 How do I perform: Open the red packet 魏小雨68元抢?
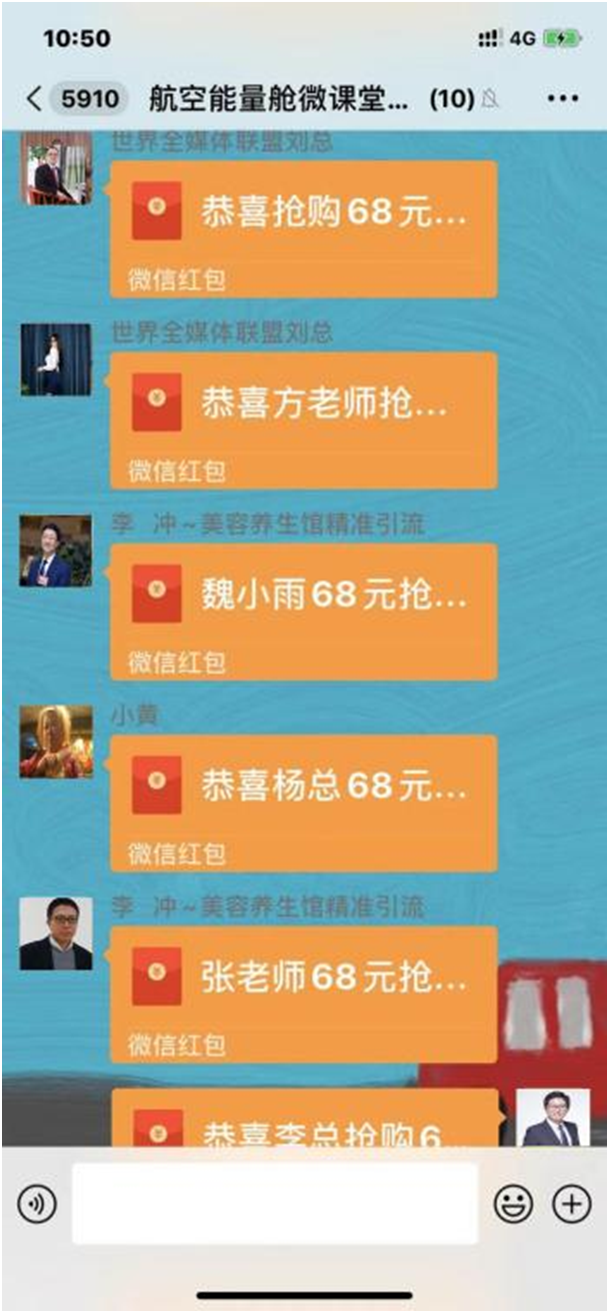[303, 611]
